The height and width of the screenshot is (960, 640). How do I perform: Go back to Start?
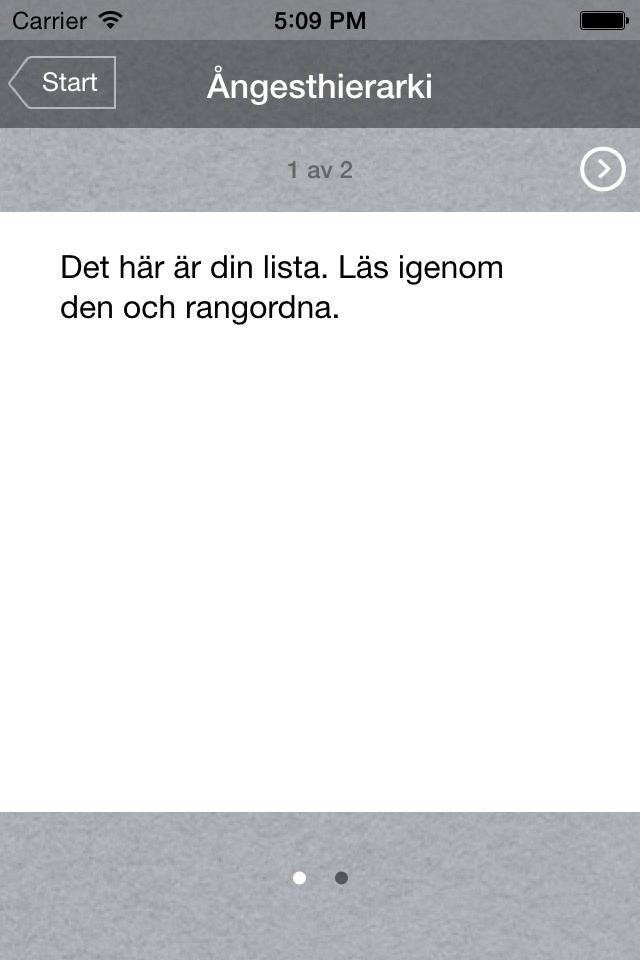[x=63, y=82]
